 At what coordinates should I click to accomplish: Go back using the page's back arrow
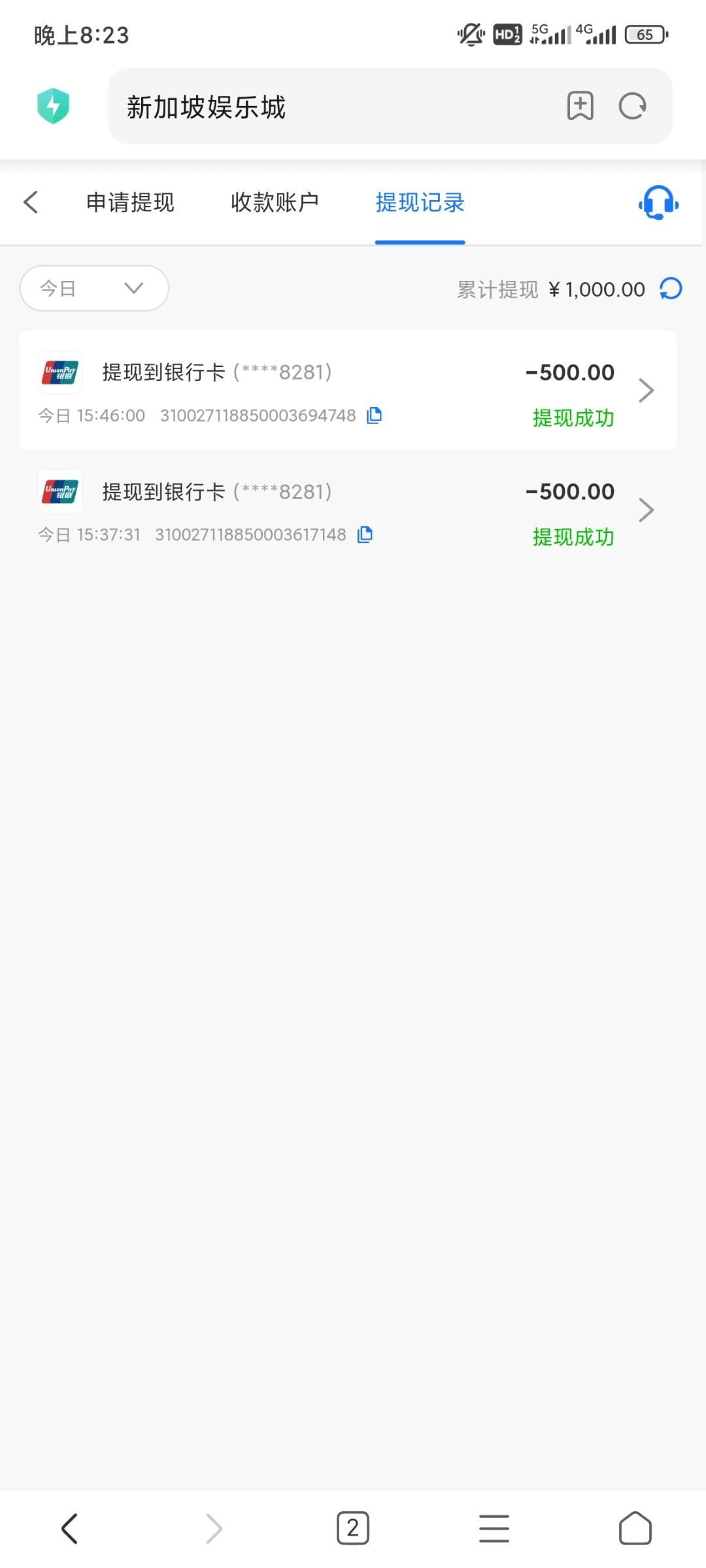tap(31, 203)
